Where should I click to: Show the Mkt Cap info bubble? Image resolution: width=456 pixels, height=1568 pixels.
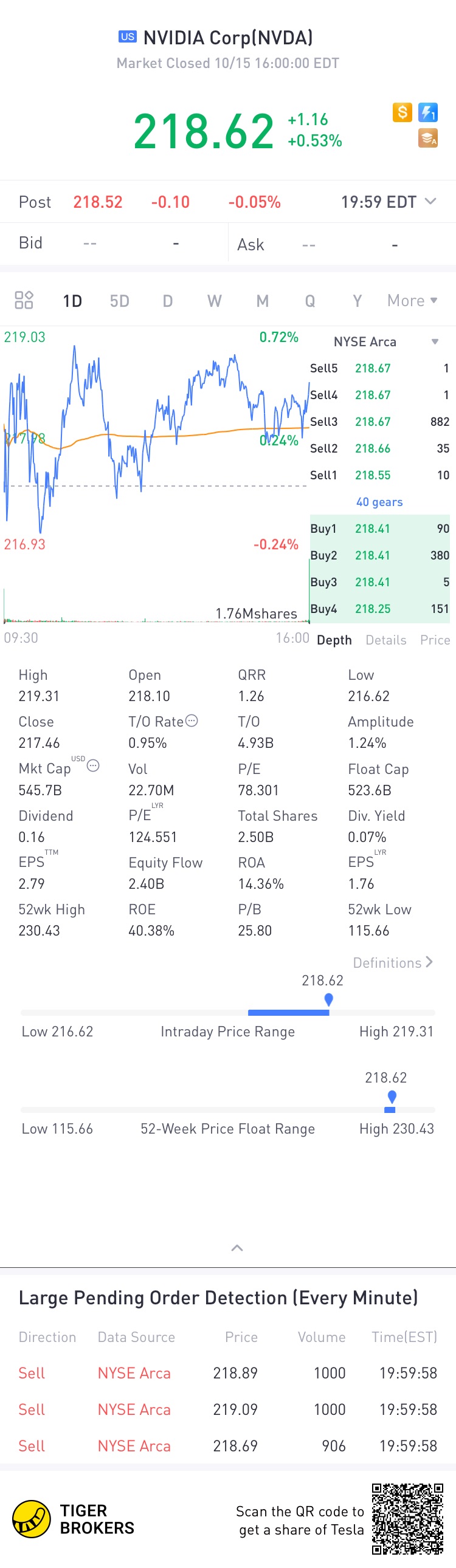pos(93,765)
